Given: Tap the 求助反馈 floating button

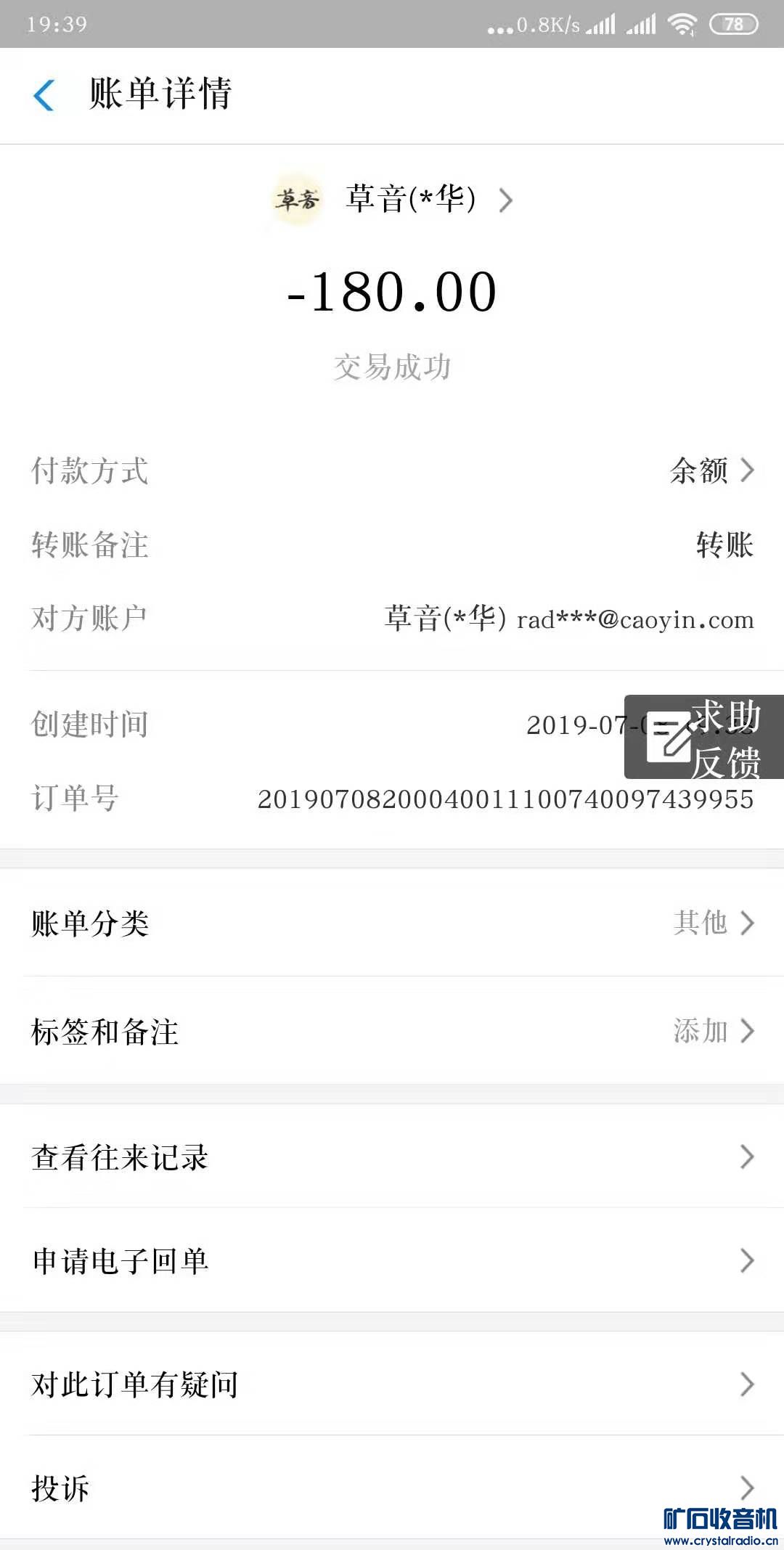Looking at the screenshot, I should (x=703, y=738).
